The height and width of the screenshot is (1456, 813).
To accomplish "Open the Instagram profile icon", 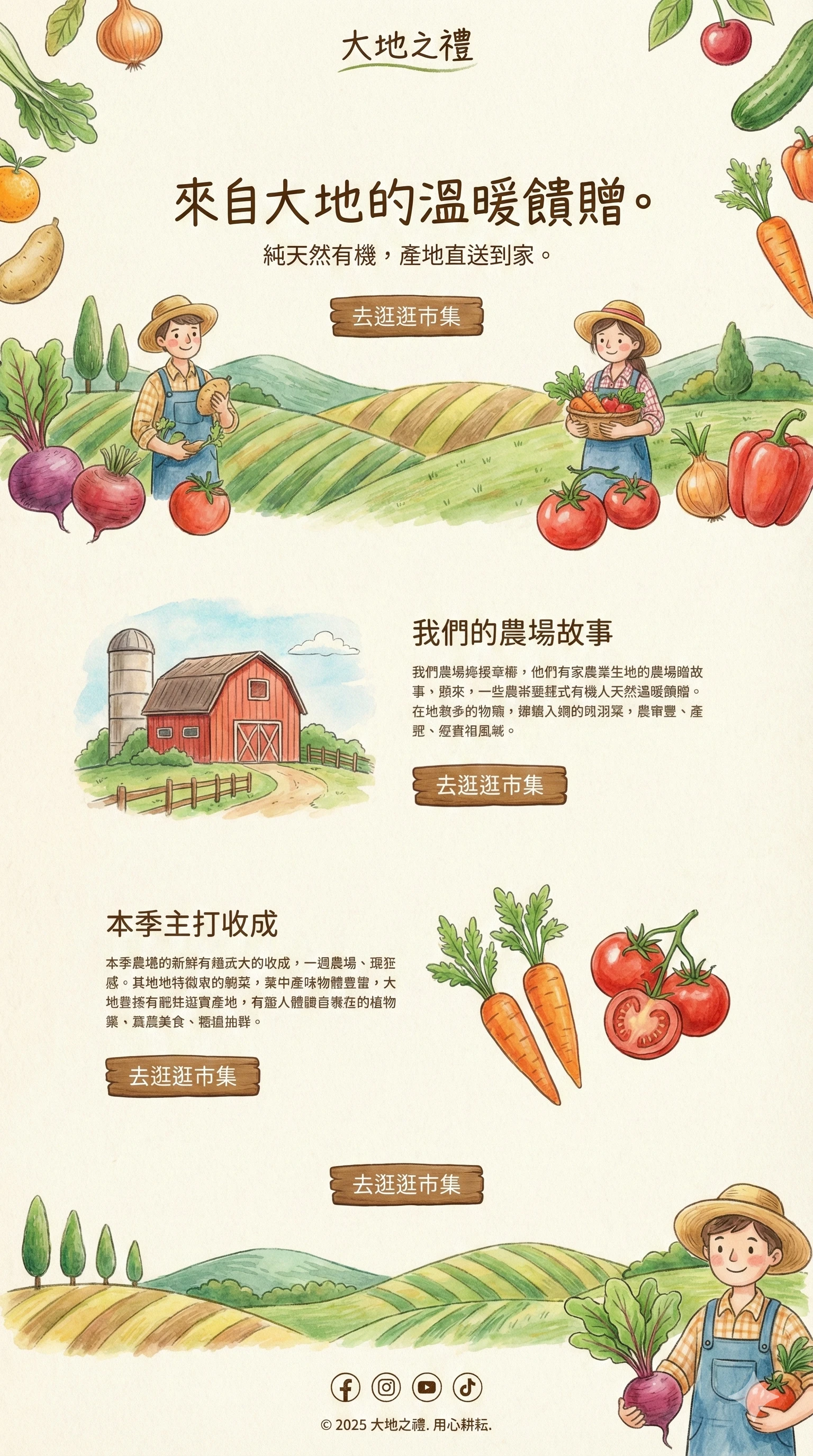I will click(386, 1387).
